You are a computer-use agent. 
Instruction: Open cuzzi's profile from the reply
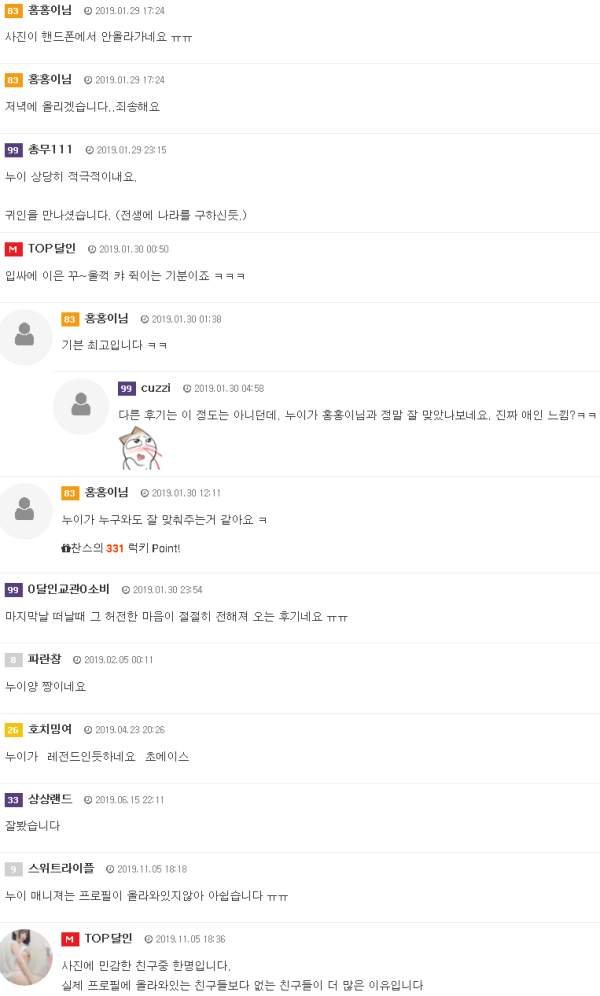pyautogui.click(x=155, y=388)
